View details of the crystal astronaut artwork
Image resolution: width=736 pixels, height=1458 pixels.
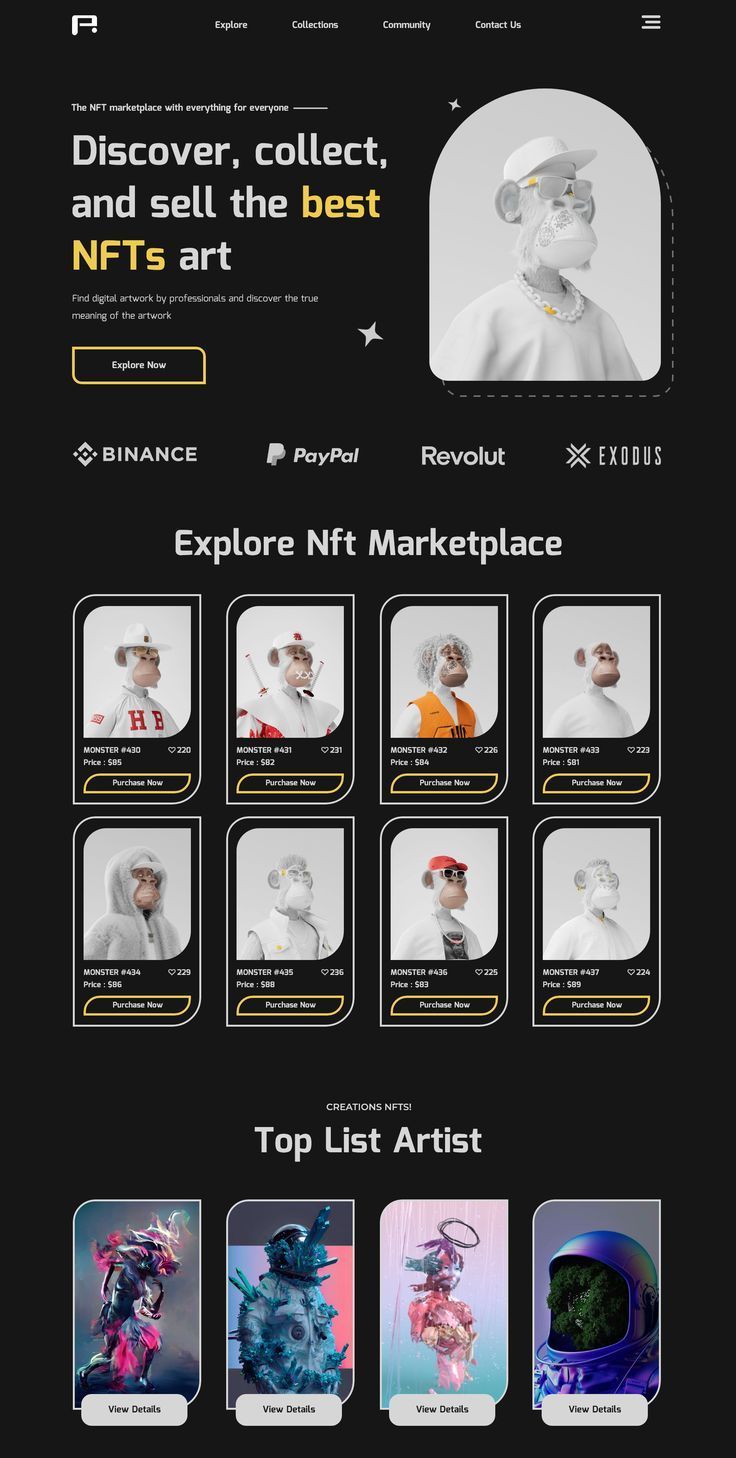tap(289, 1409)
